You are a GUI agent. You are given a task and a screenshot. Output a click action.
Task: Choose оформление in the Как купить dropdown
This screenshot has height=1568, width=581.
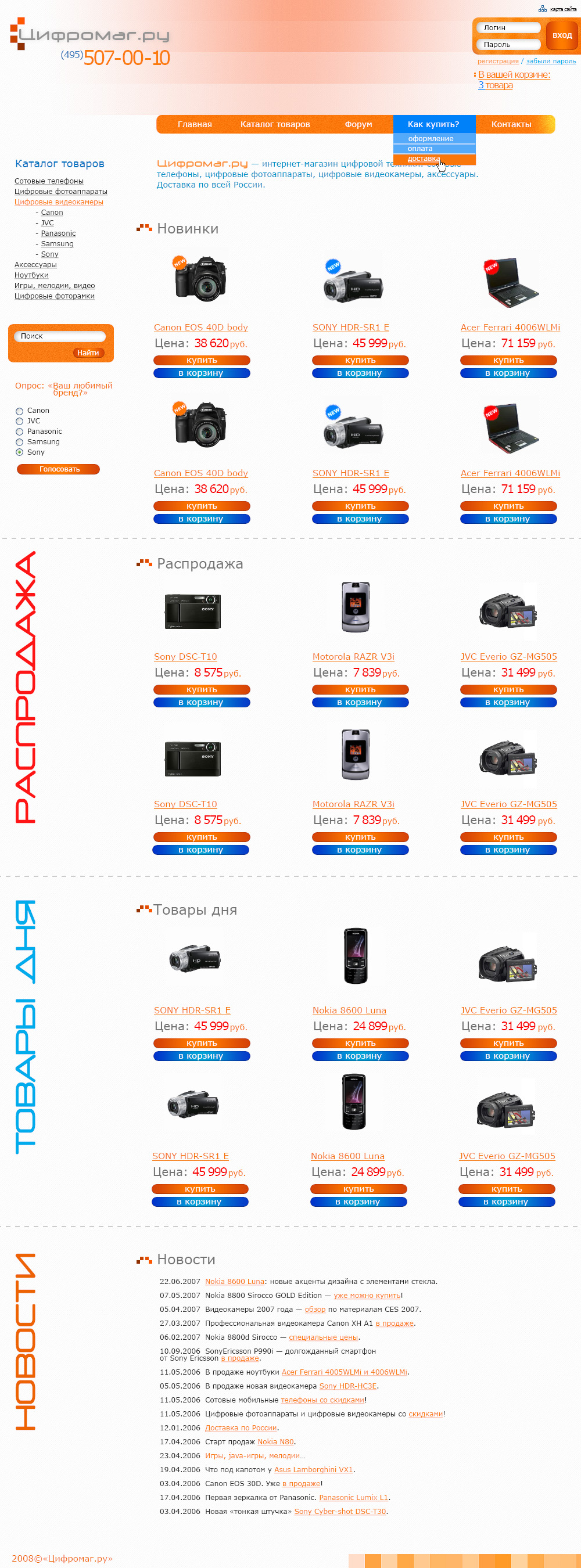click(x=430, y=139)
